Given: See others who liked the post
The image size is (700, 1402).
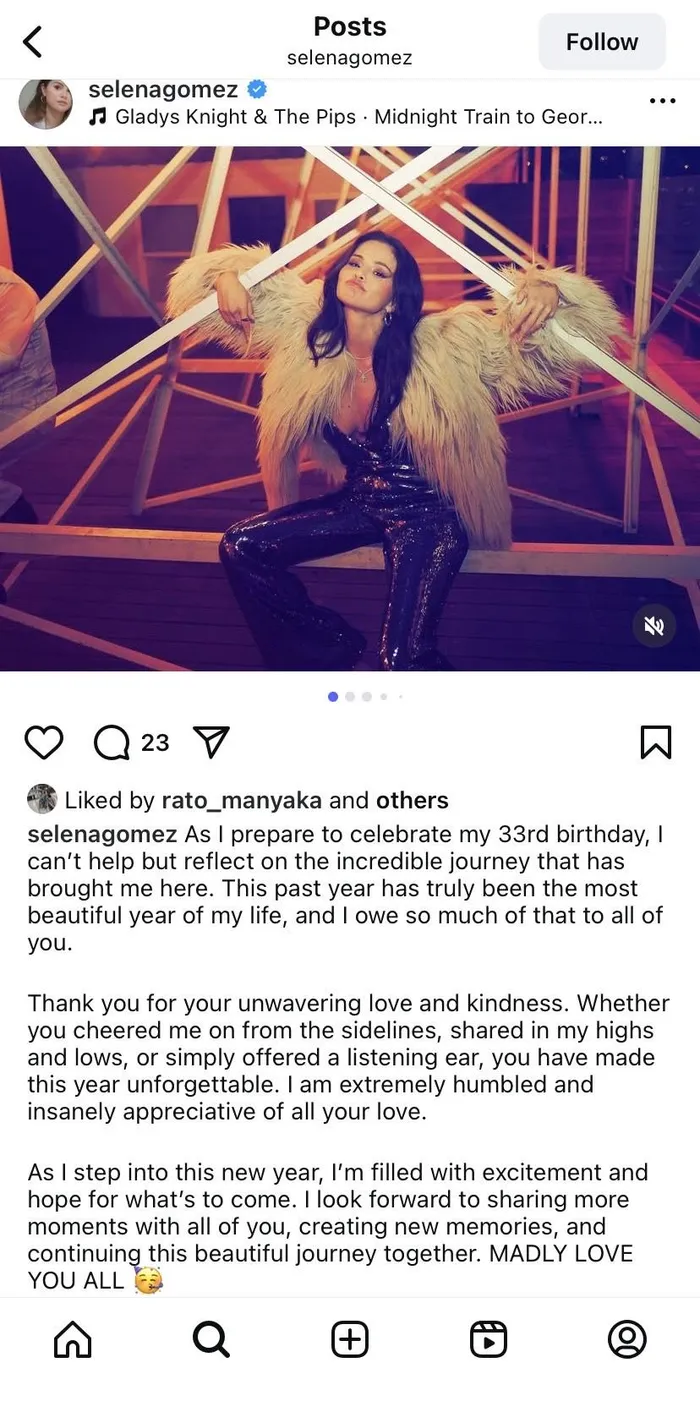Looking at the screenshot, I should click(412, 800).
